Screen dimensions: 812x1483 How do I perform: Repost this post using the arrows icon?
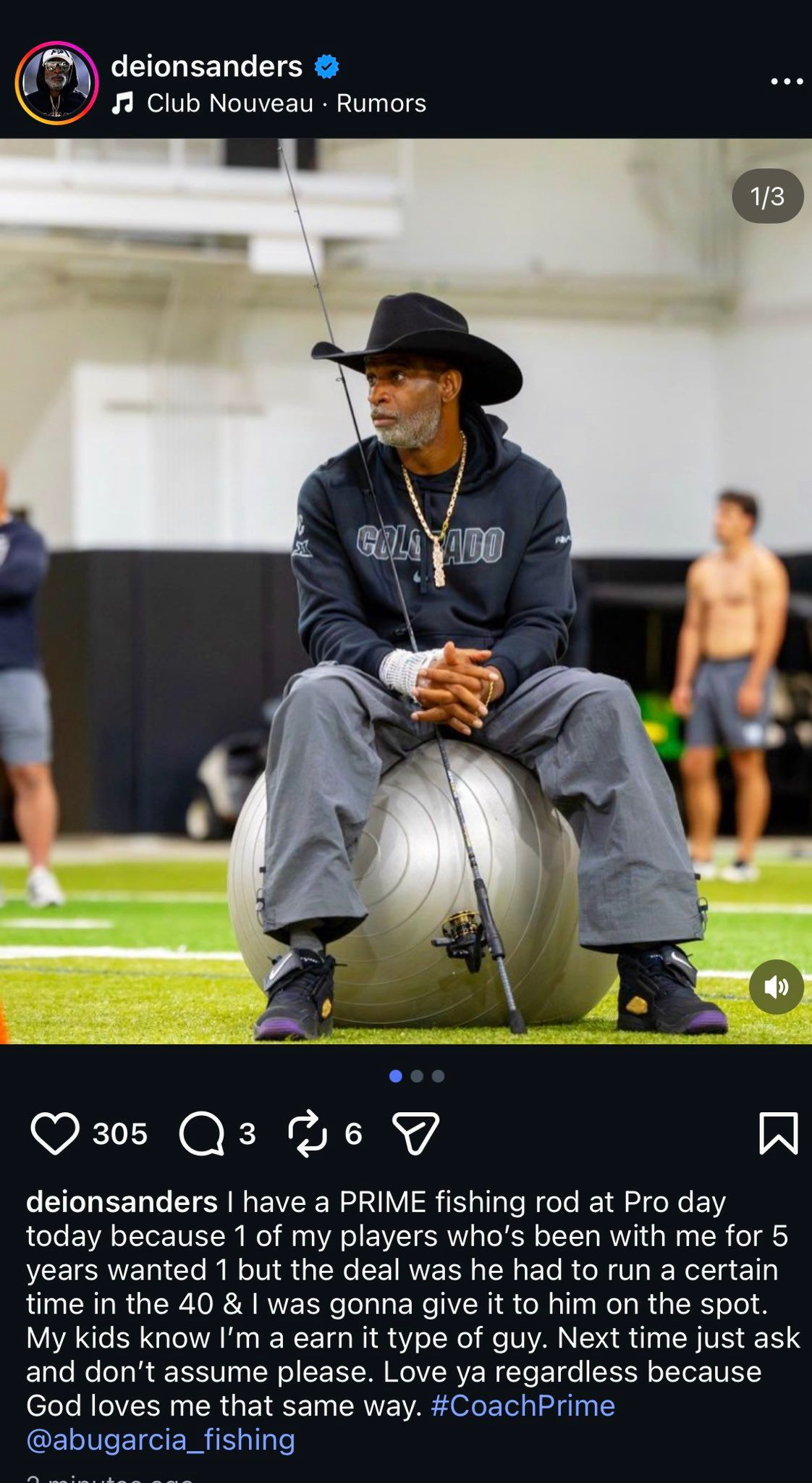pos(308,1133)
